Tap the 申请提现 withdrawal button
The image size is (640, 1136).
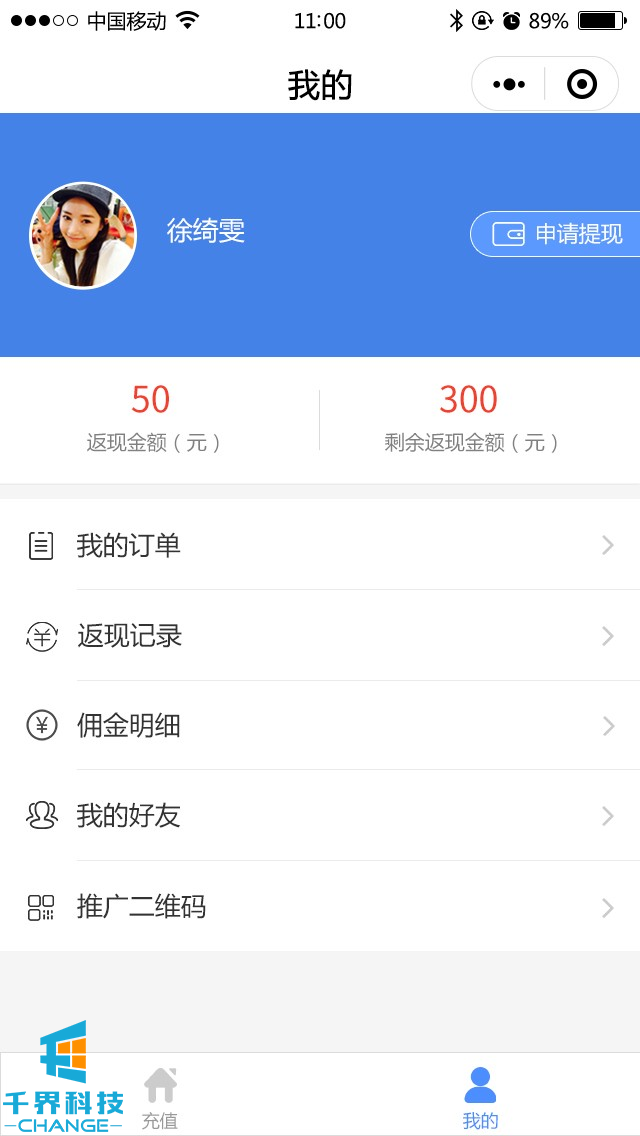point(557,234)
